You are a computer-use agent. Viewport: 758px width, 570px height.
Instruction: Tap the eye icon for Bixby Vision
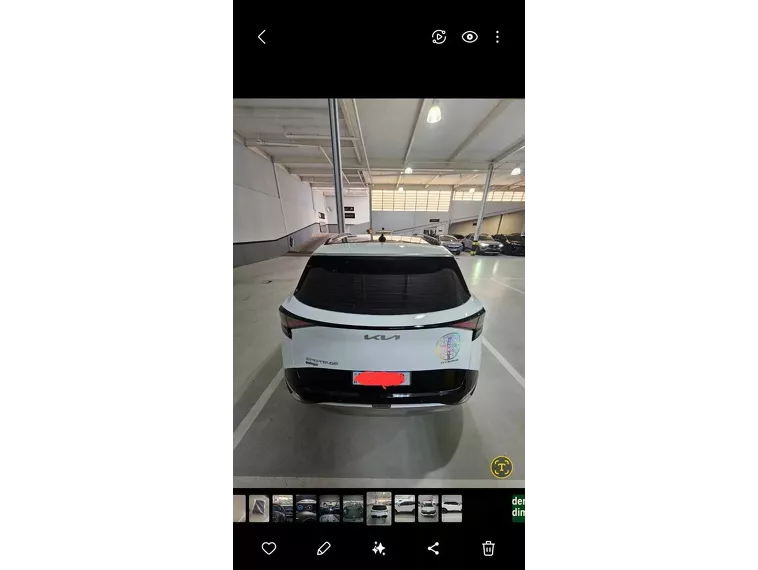click(469, 37)
